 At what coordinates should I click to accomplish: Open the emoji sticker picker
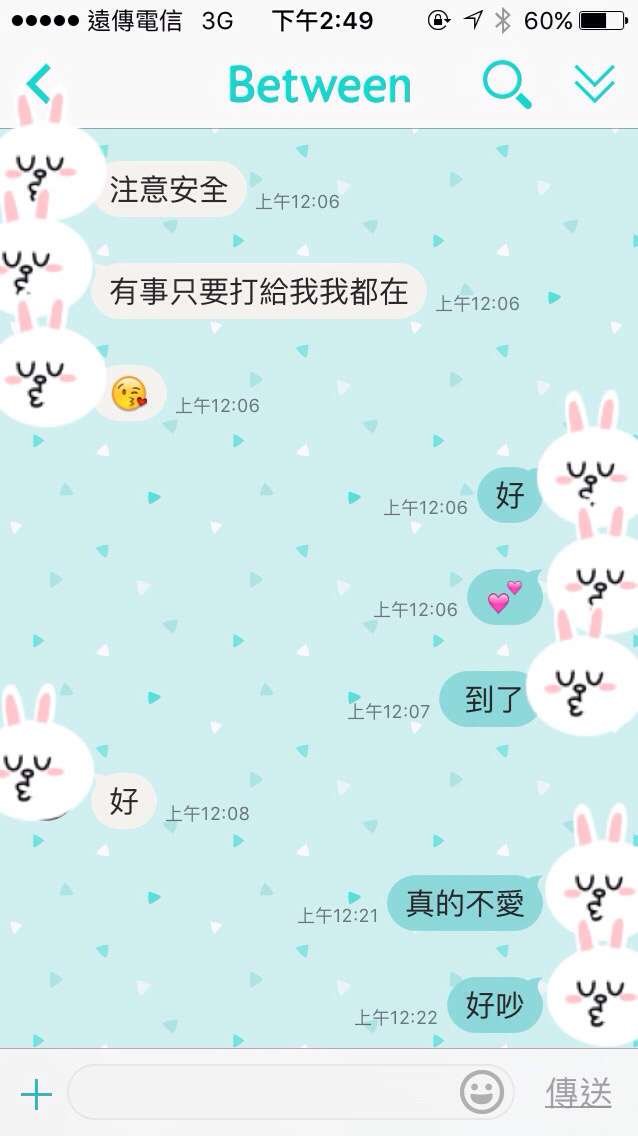482,1093
